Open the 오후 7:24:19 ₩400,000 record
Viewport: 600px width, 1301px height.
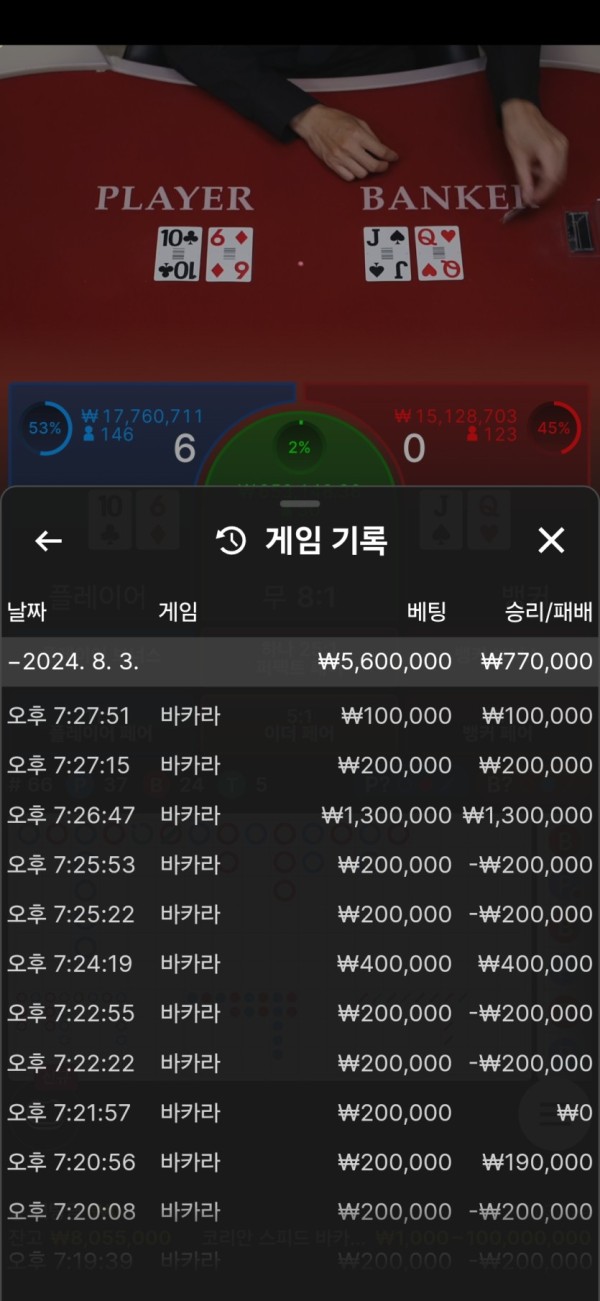point(300,963)
